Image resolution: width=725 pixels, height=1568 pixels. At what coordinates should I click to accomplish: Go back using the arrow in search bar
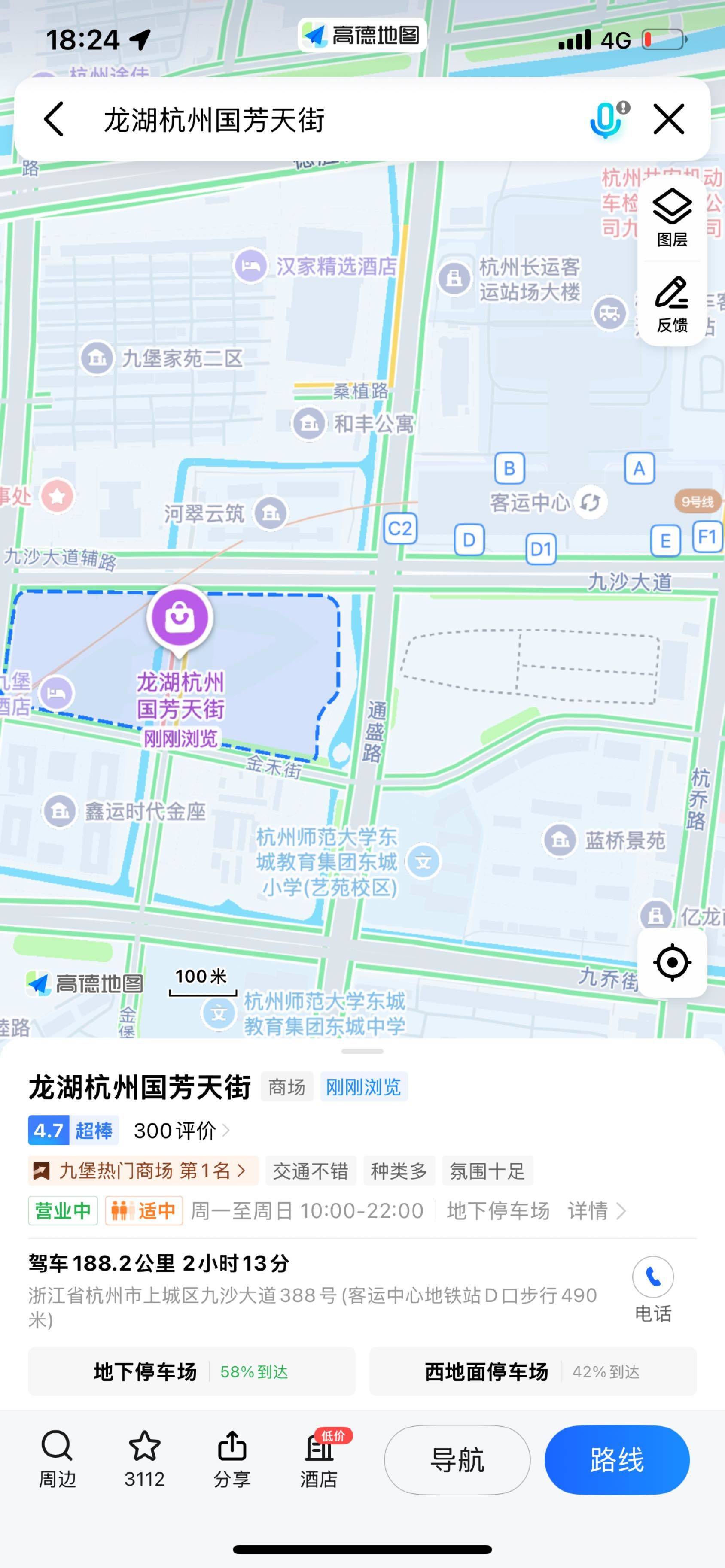[54, 119]
